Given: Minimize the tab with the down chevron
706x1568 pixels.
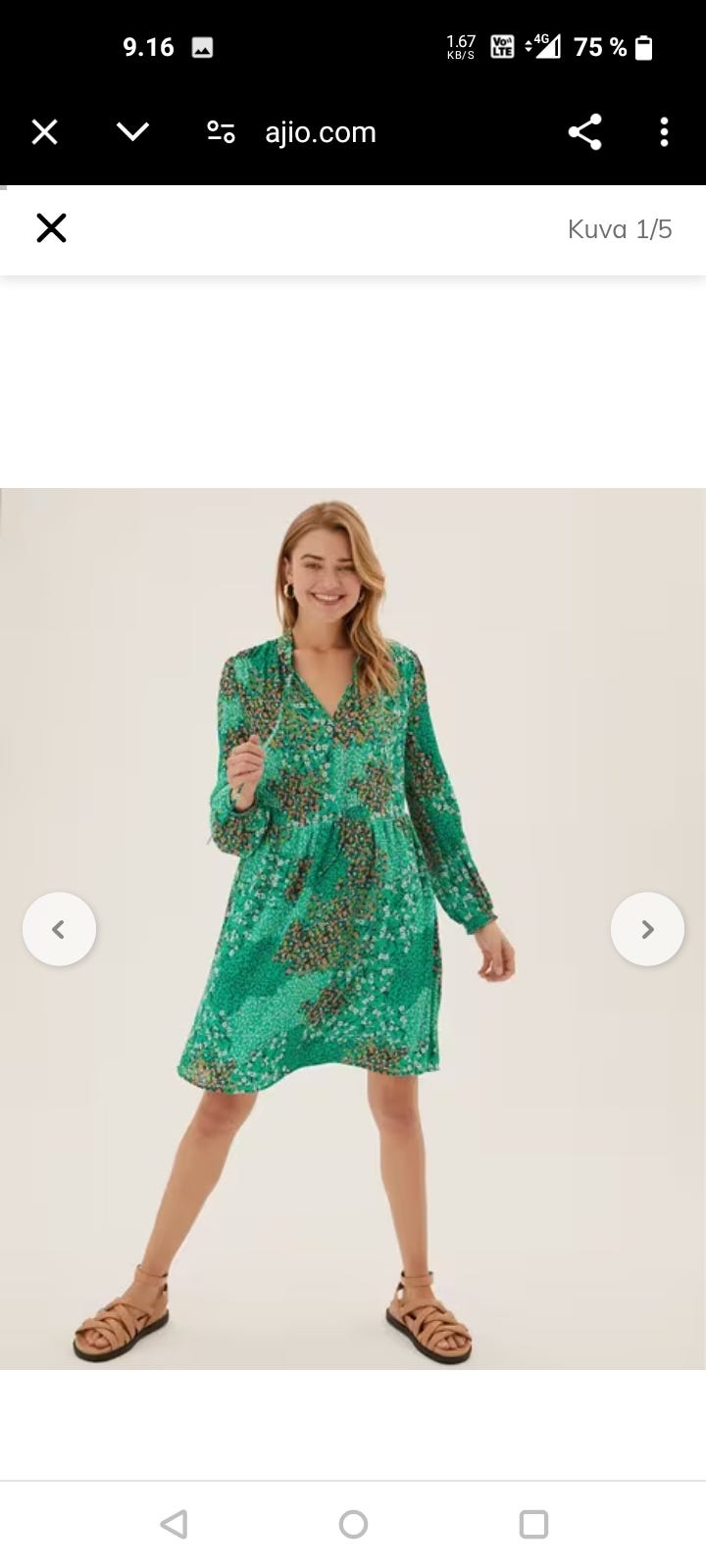Looking at the screenshot, I should pos(132,132).
